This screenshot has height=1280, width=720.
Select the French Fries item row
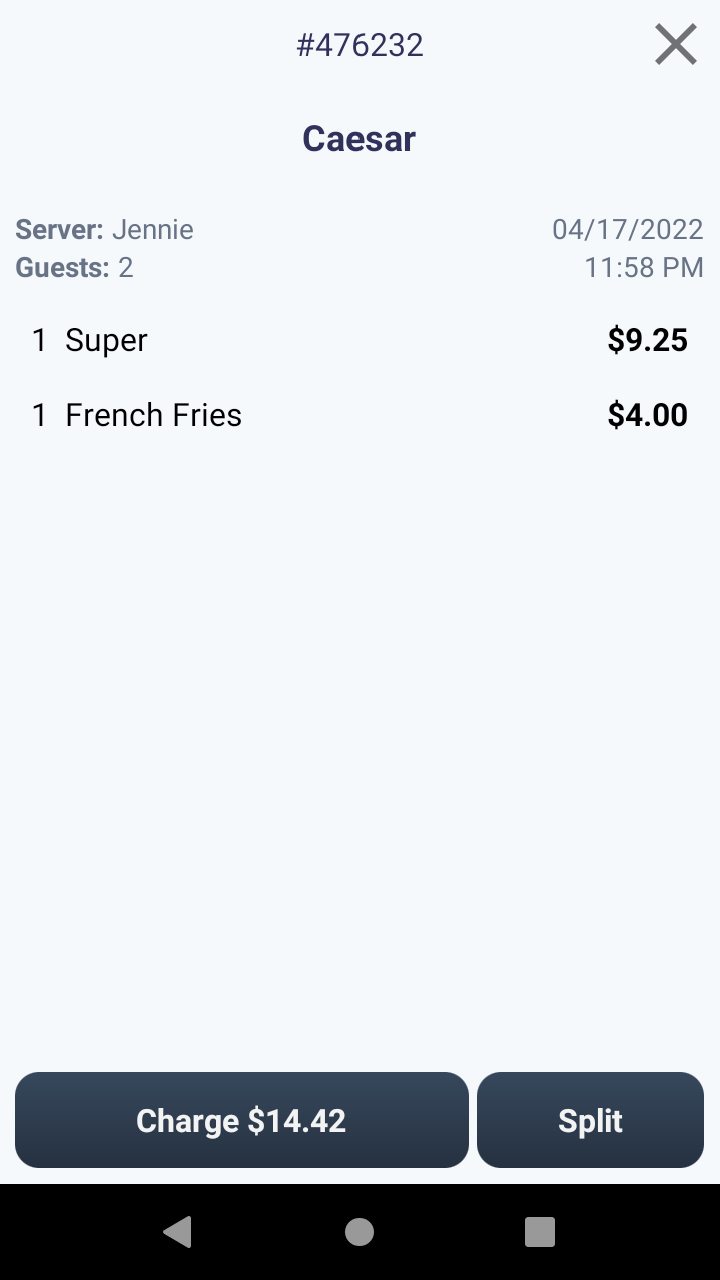click(x=360, y=415)
